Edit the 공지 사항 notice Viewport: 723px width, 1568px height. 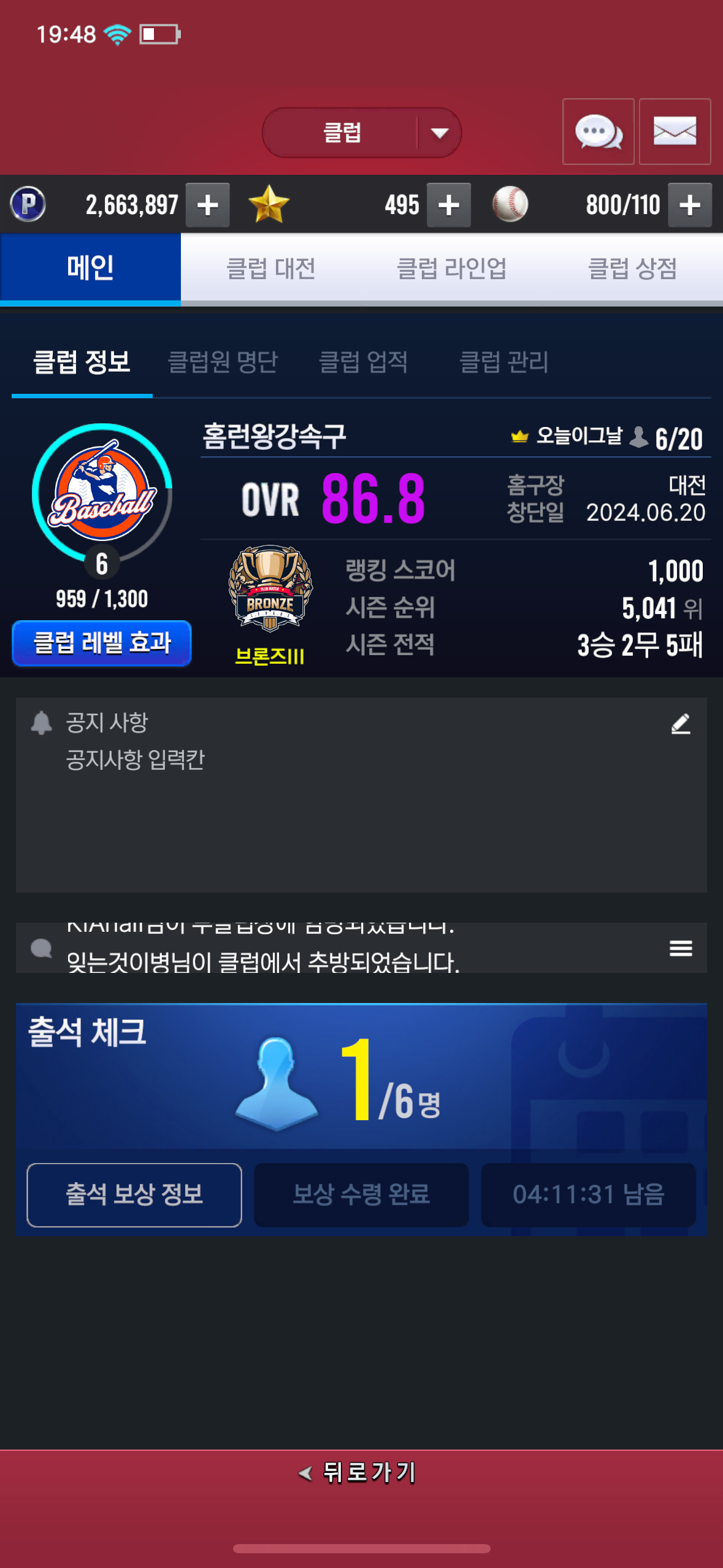681,724
